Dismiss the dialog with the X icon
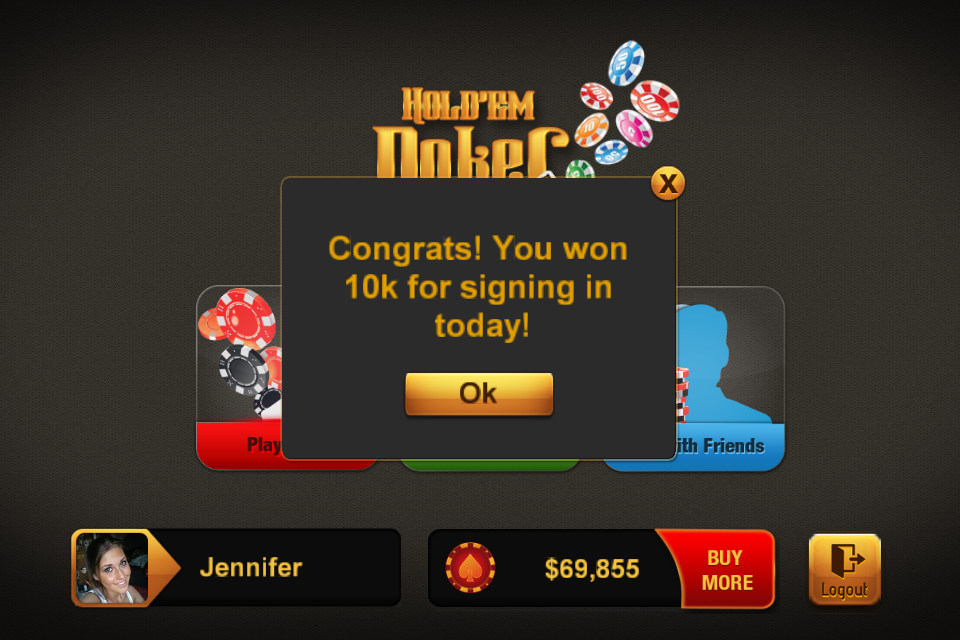Viewport: 960px width, 640px height. 668,183
